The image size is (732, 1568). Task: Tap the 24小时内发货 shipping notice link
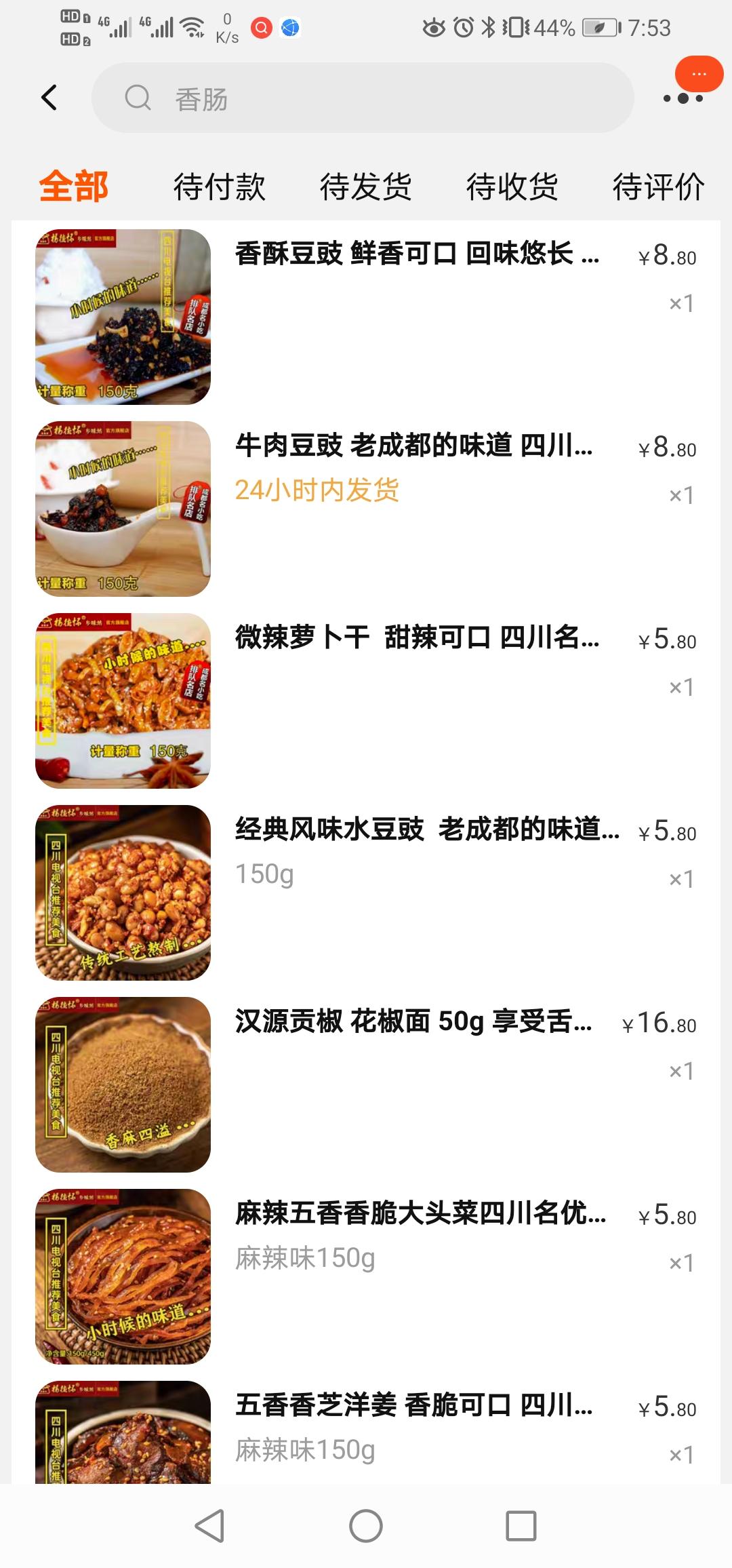coord(317,490)
